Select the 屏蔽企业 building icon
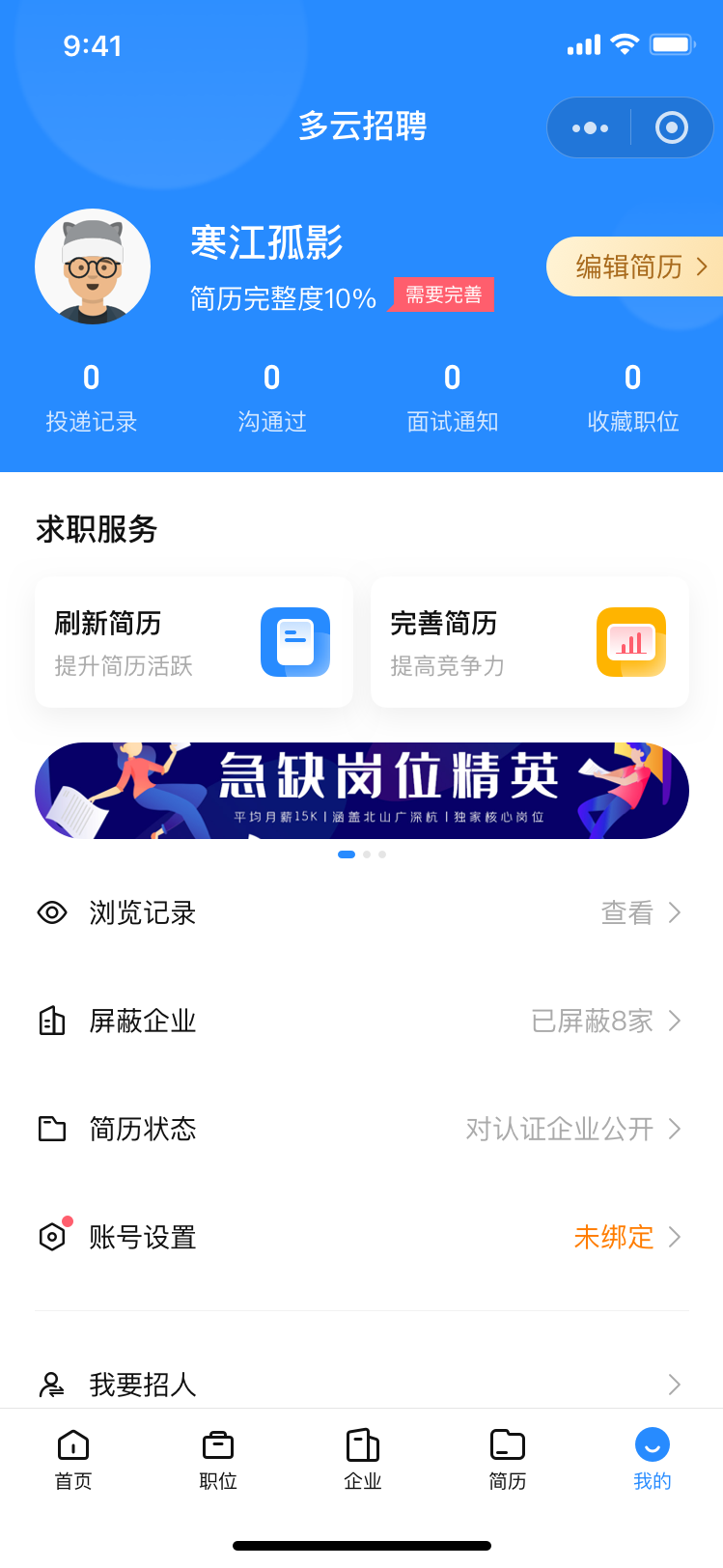 coord(53,1021)
